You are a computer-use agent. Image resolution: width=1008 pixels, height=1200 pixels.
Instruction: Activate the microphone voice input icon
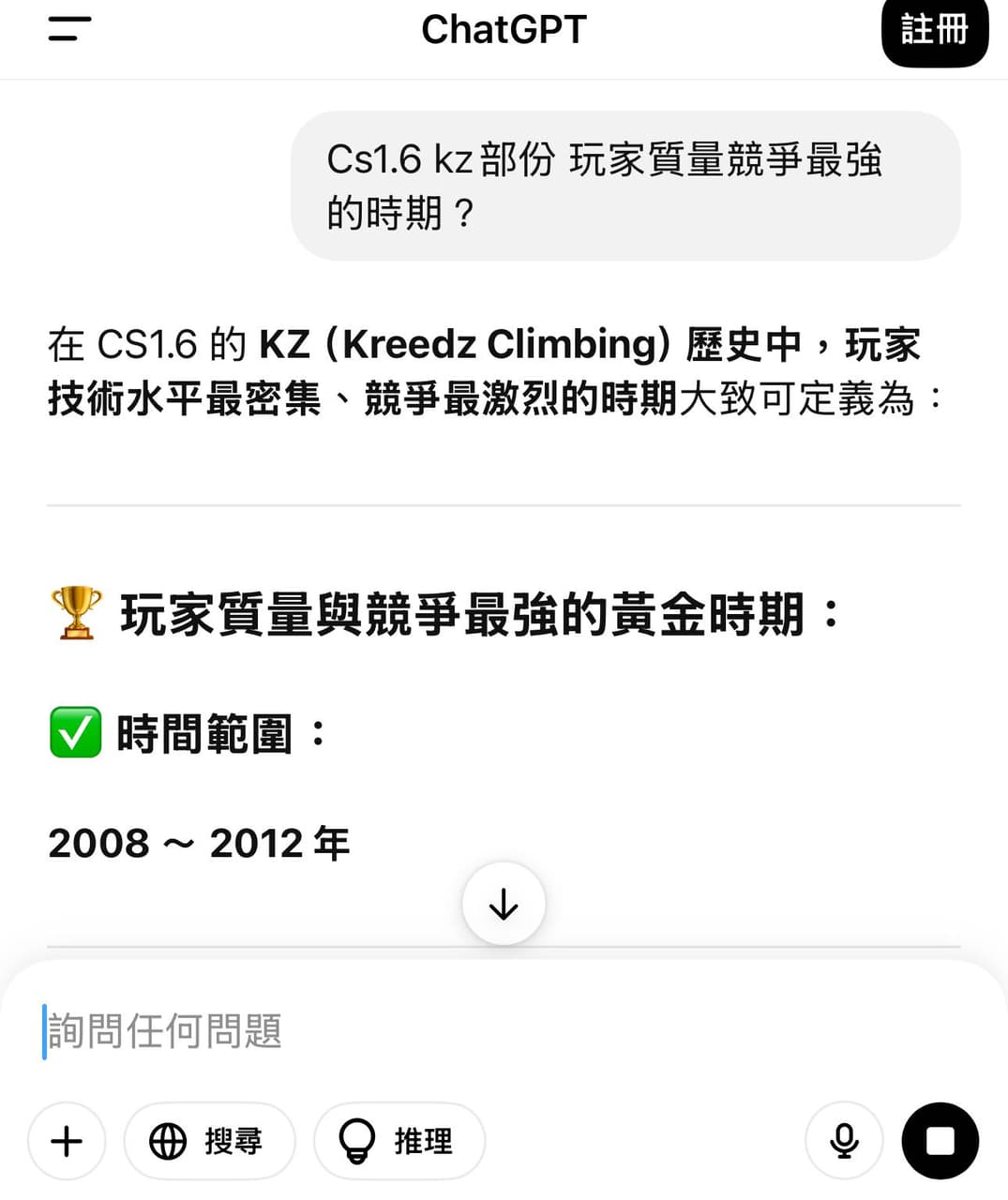point(843,1141)
